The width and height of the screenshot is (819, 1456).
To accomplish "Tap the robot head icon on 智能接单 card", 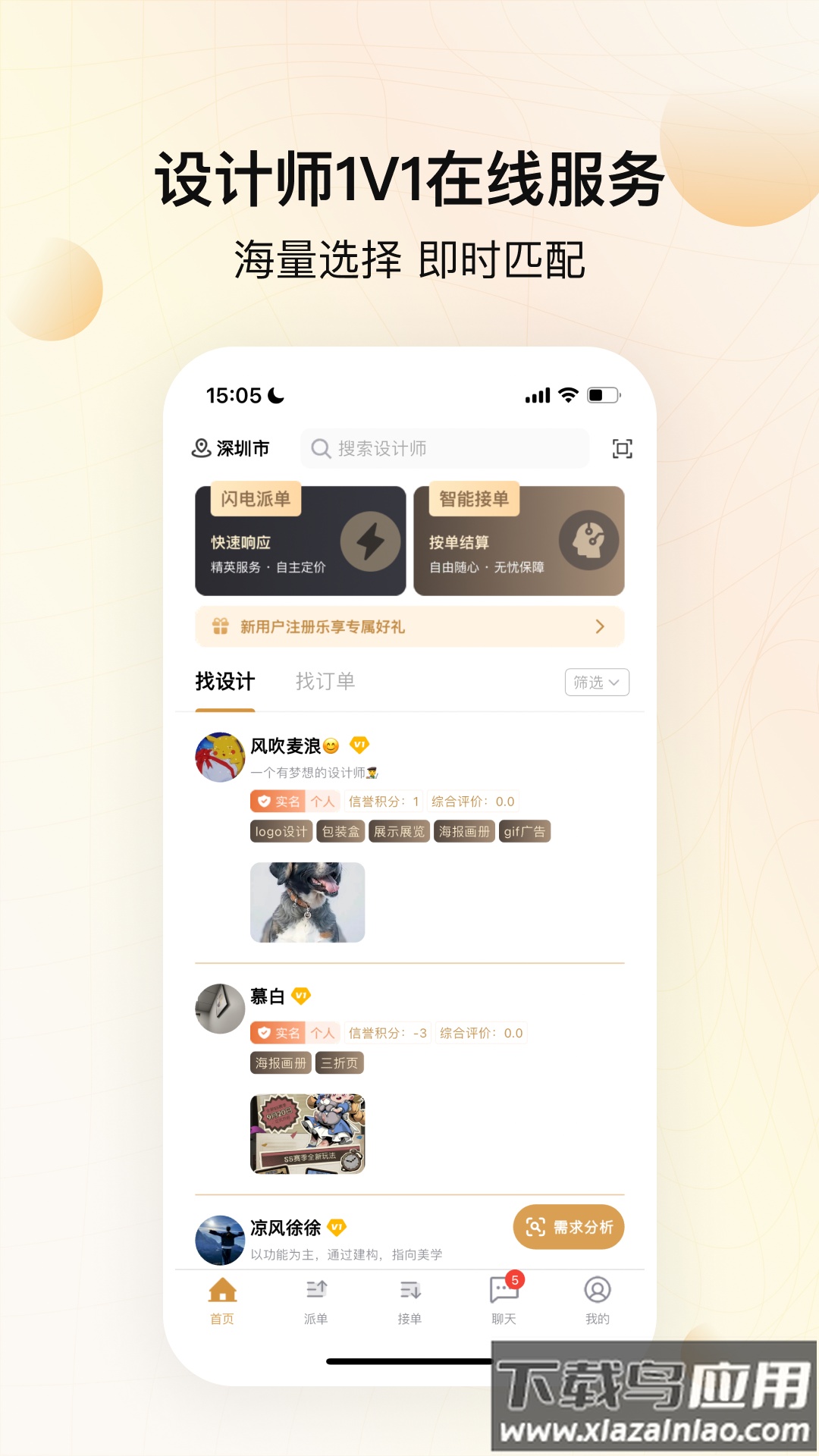I will coord(591,540).
